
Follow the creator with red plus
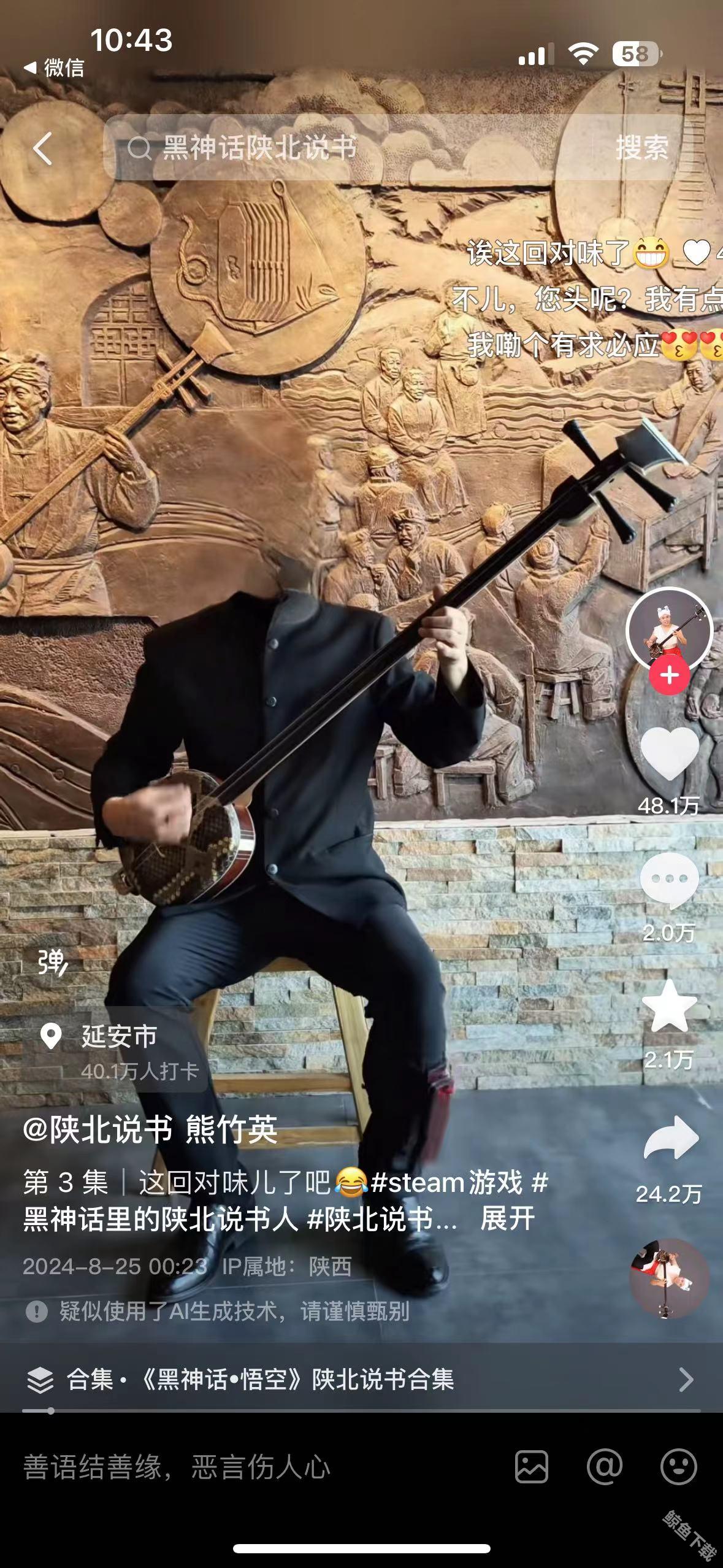tap(669, 675)
